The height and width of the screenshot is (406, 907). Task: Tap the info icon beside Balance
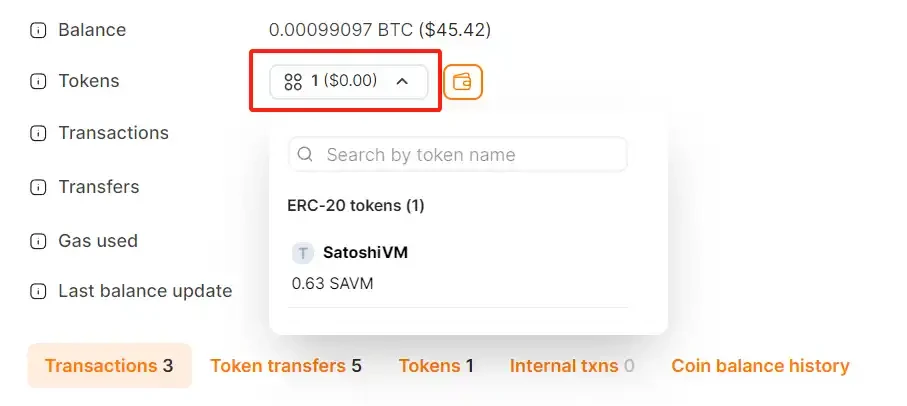coord(38,30)
